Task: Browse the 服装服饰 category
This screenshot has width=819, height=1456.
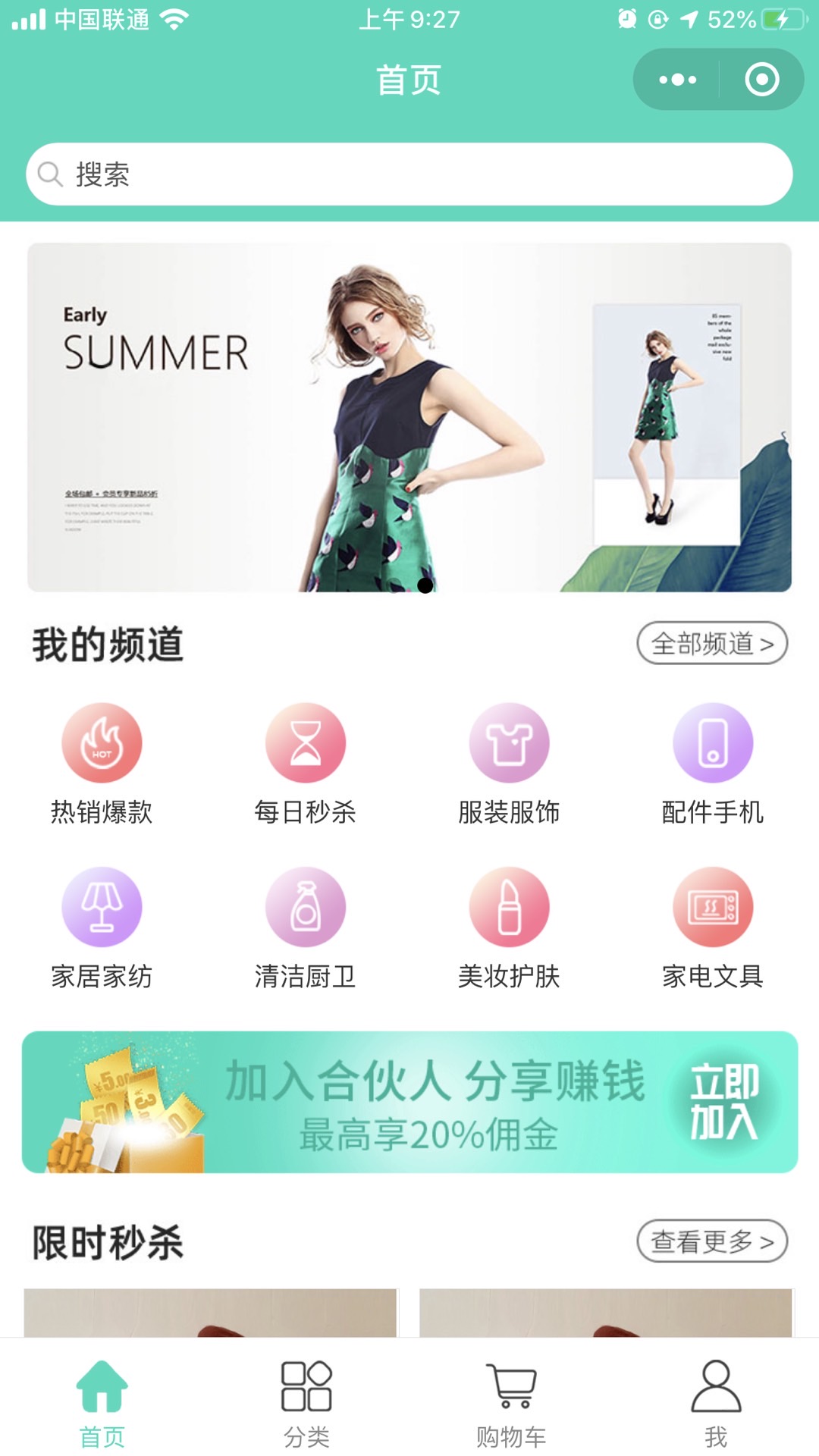Action: point(509,763)
